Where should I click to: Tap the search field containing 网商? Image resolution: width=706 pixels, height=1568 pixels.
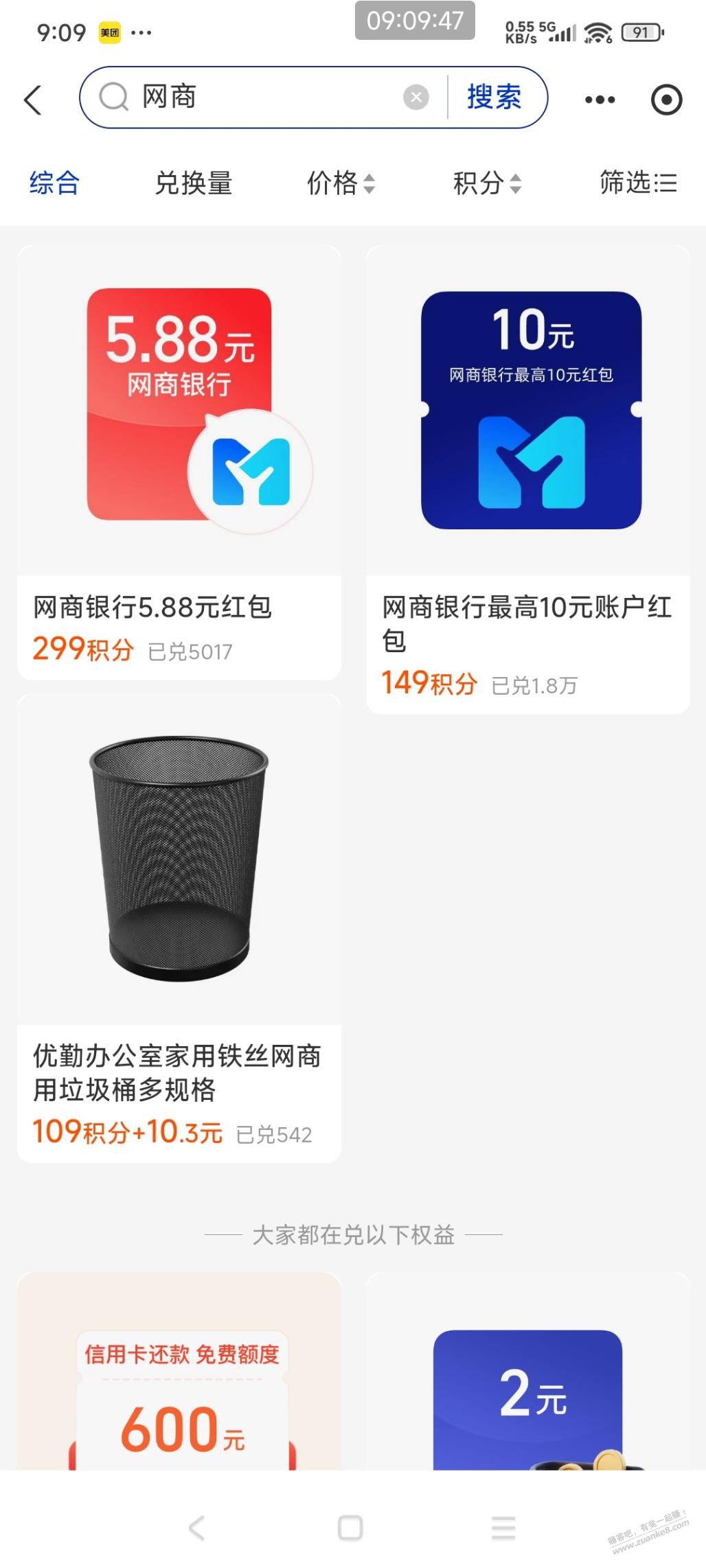261,97
